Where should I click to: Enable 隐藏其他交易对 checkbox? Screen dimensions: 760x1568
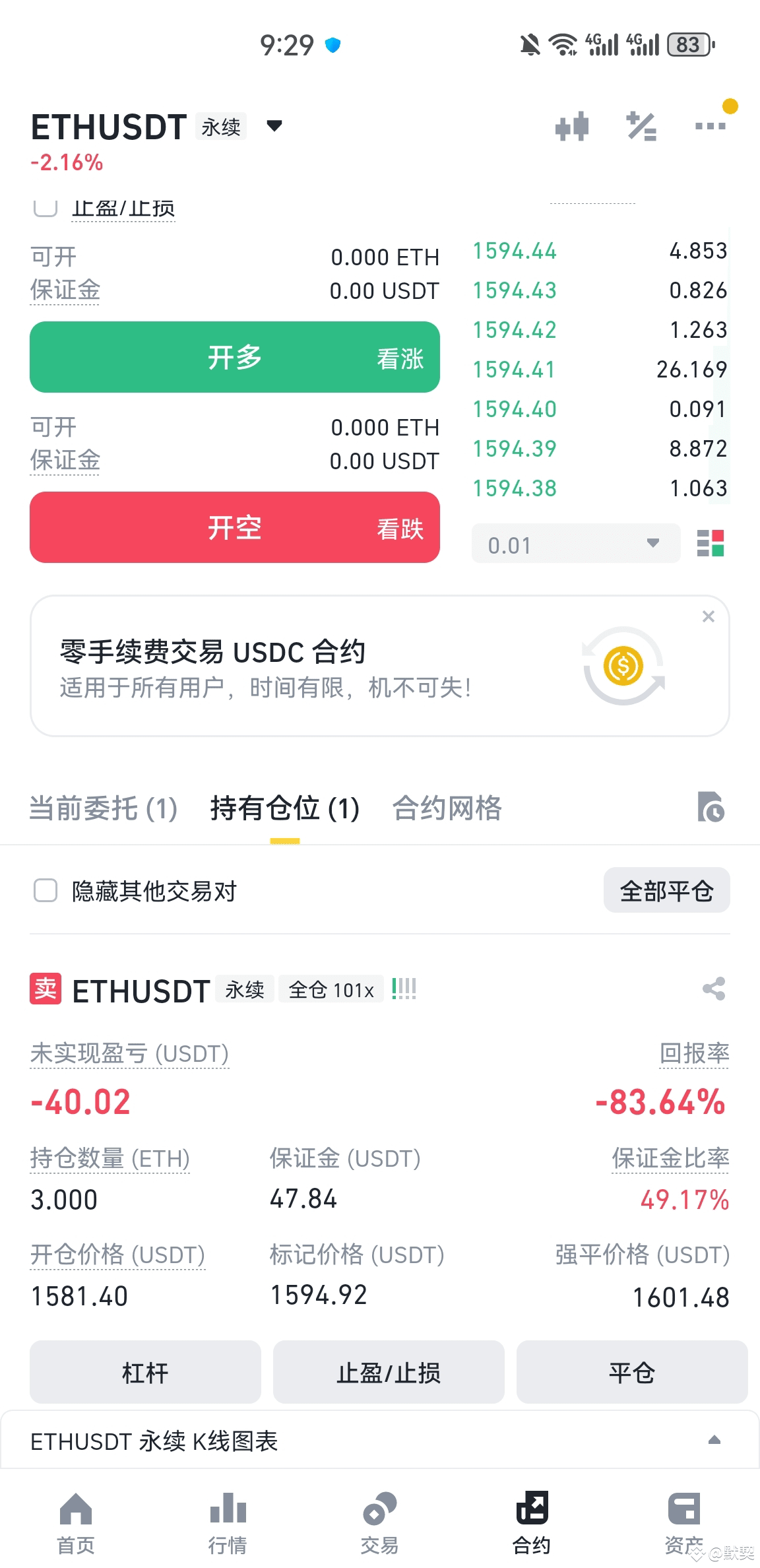coord(45,890)
